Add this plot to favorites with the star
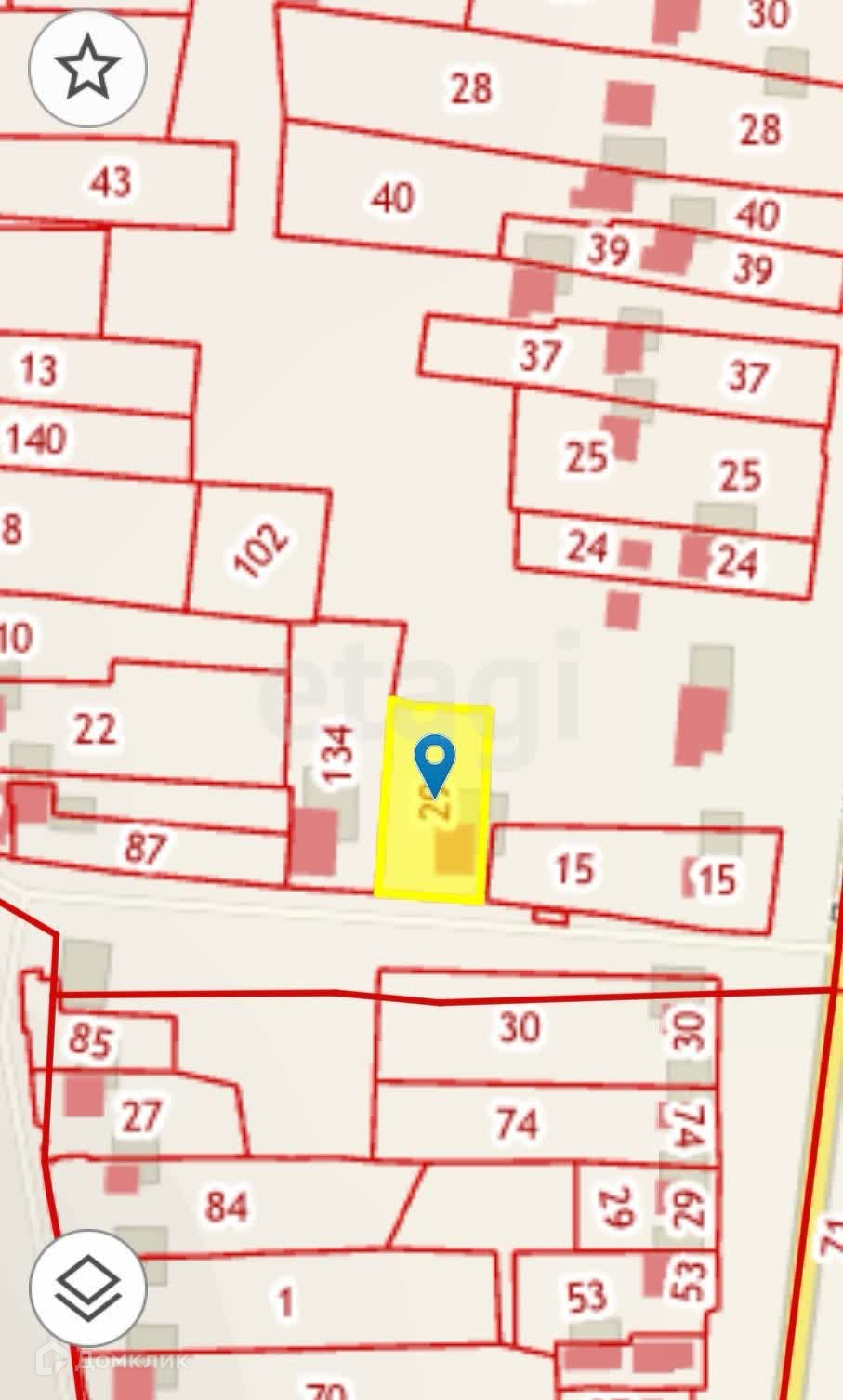Viewport: 843px width, 1400px height. pos(87,68)
